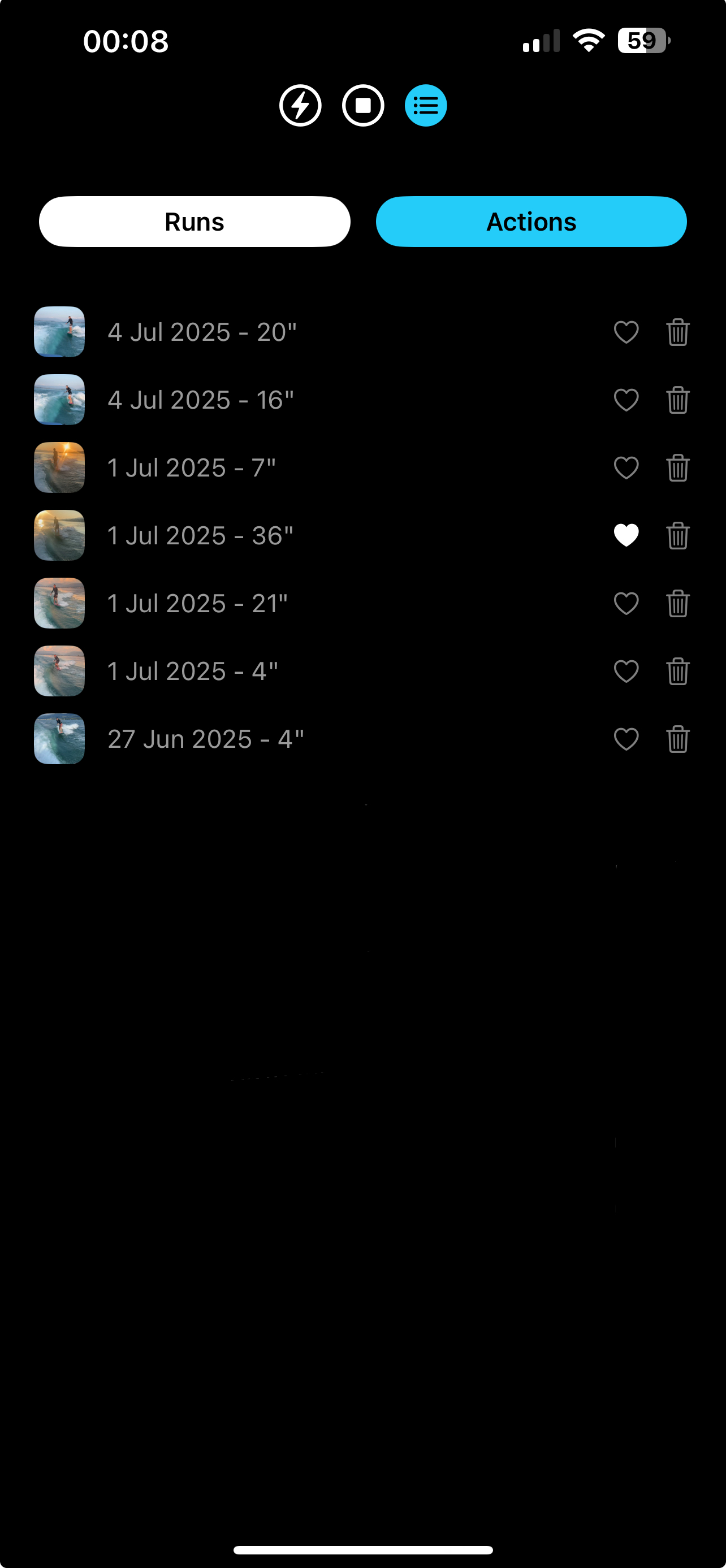Delete the 4 Jul 2025 - 16" run
Screen dimensions: 726x1568
coord(677,400)
